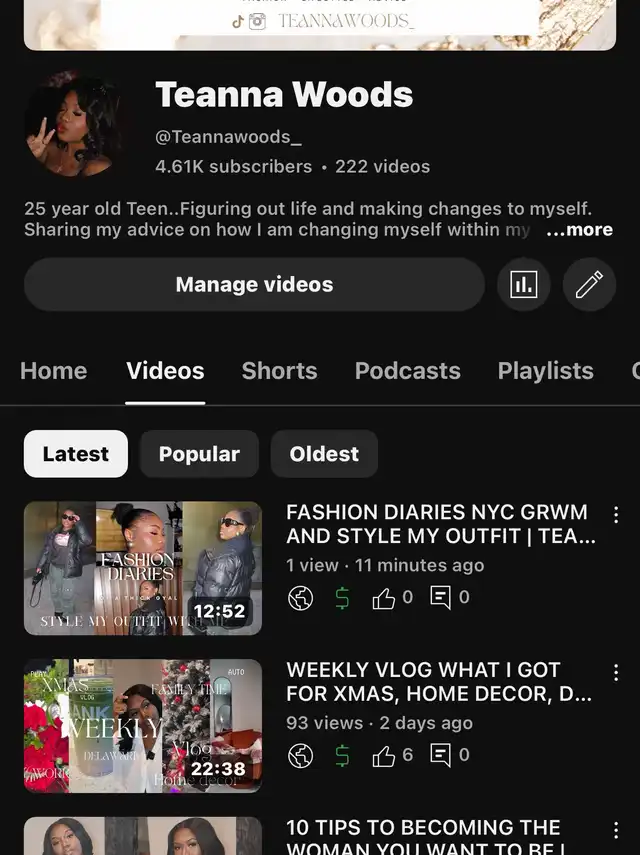Open options for Fashion Diaries video

(616, 515)
